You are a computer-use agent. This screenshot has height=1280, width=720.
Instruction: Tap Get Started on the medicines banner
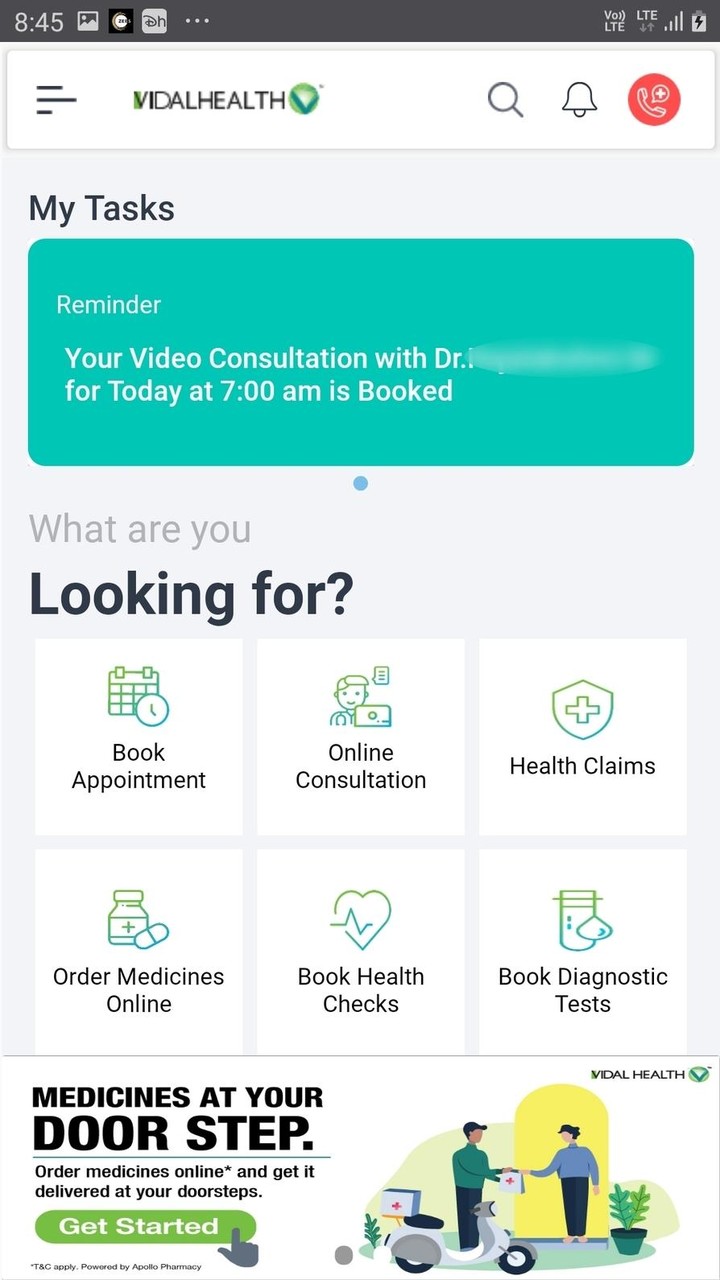pyautogui.click(x=142, y=1227)
